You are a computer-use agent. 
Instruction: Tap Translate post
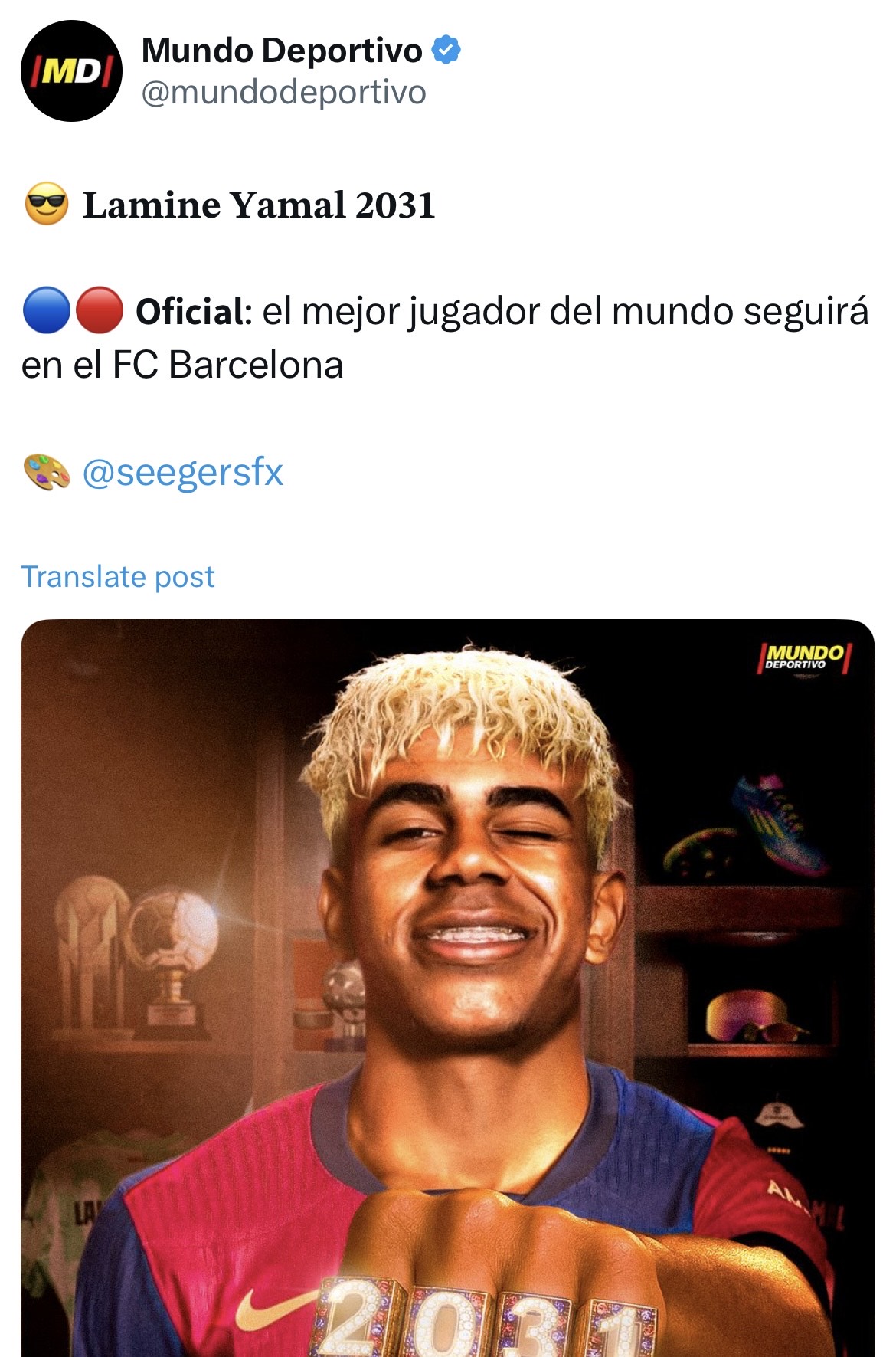(118, 576)
